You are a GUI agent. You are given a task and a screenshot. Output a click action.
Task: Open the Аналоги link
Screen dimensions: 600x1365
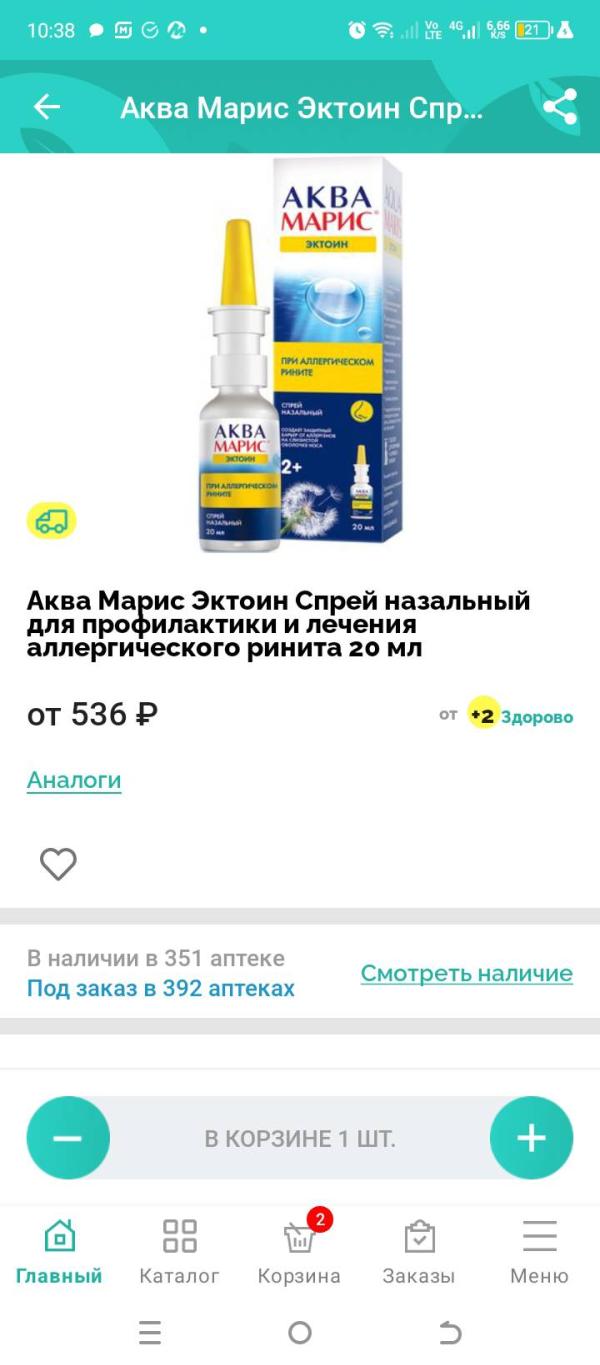(x=74, y=780)
